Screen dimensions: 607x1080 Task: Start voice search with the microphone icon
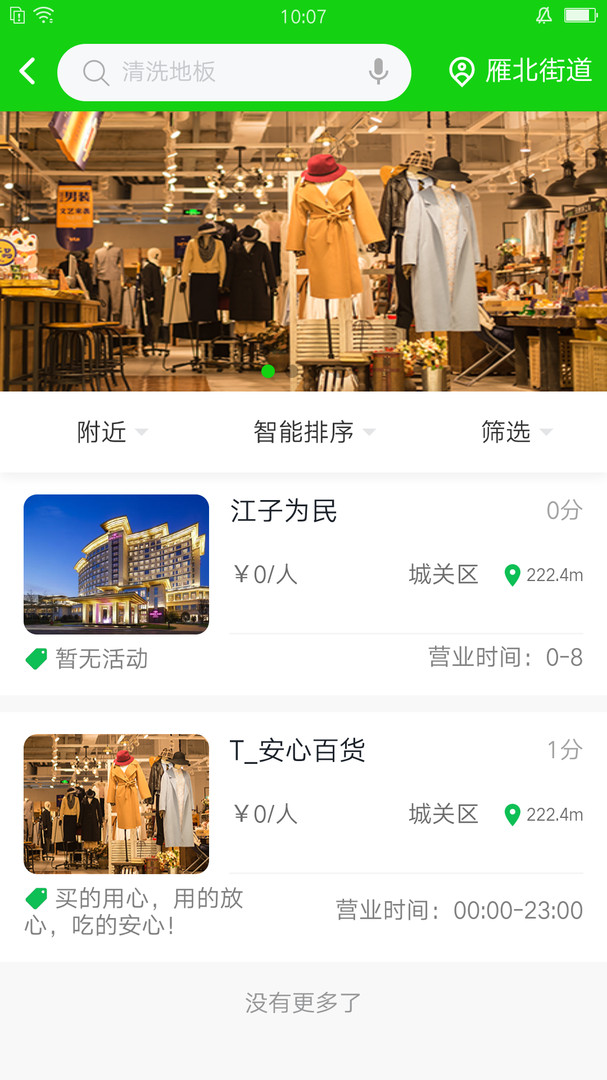[x=378, y=72]
